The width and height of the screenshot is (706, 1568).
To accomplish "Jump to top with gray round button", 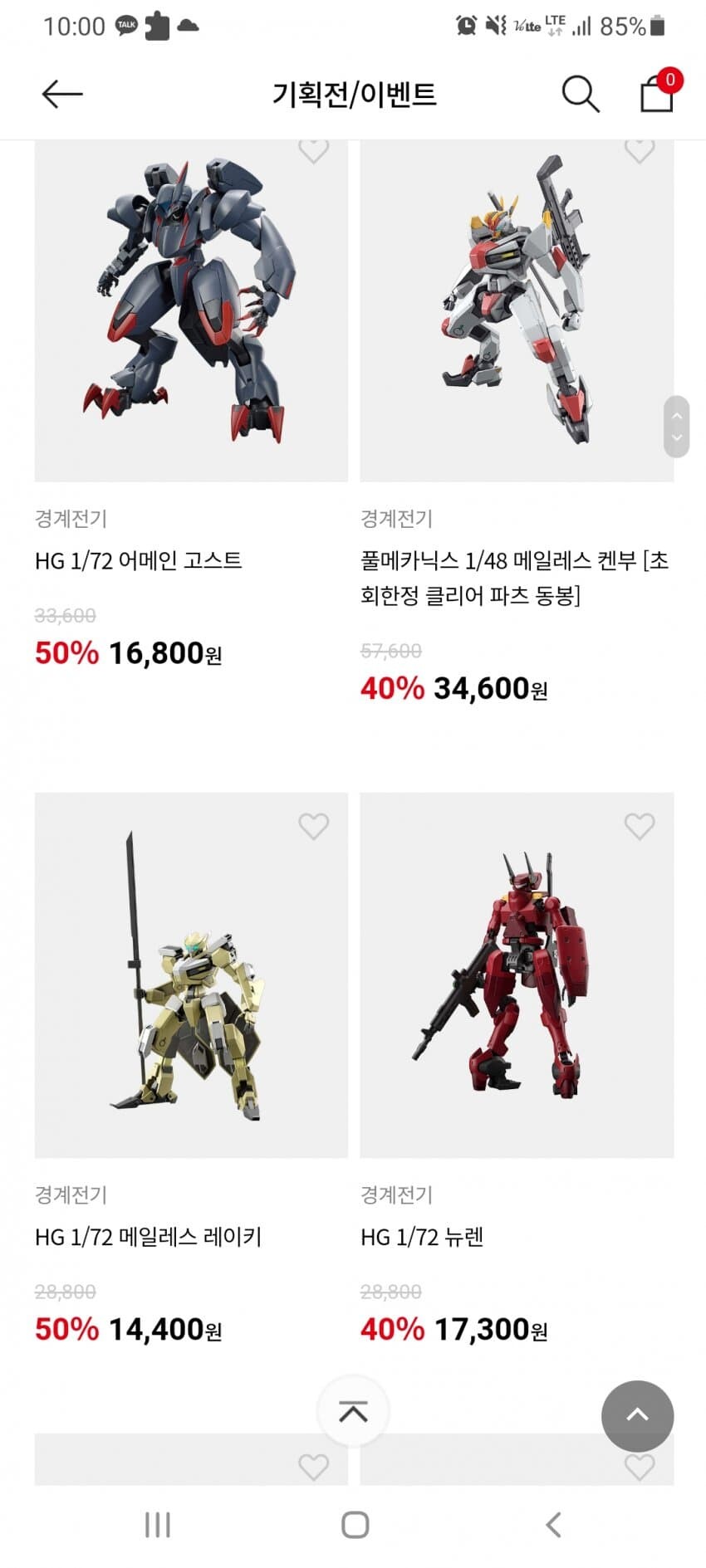I will (637, 1415).
